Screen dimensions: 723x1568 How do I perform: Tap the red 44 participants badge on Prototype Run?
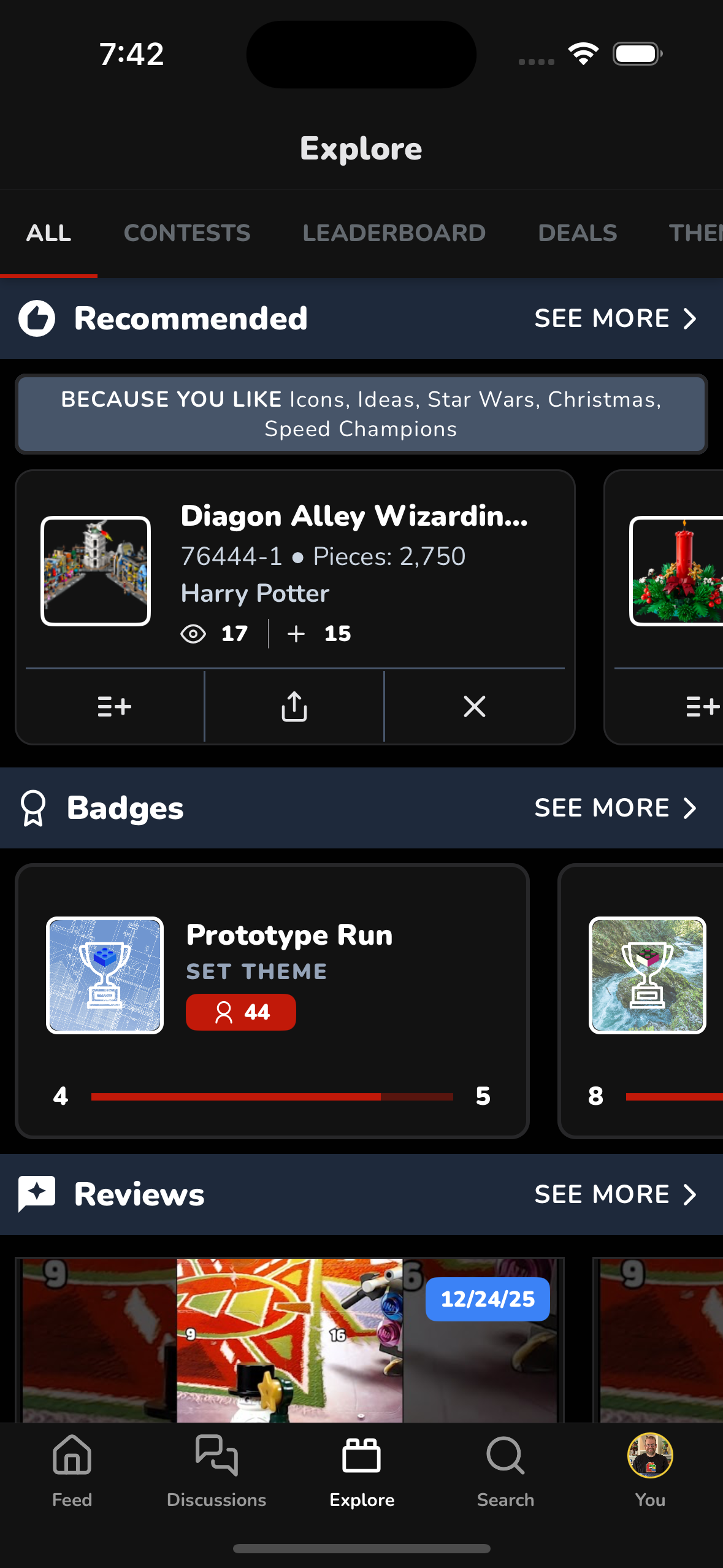(x=241, y=1012)
